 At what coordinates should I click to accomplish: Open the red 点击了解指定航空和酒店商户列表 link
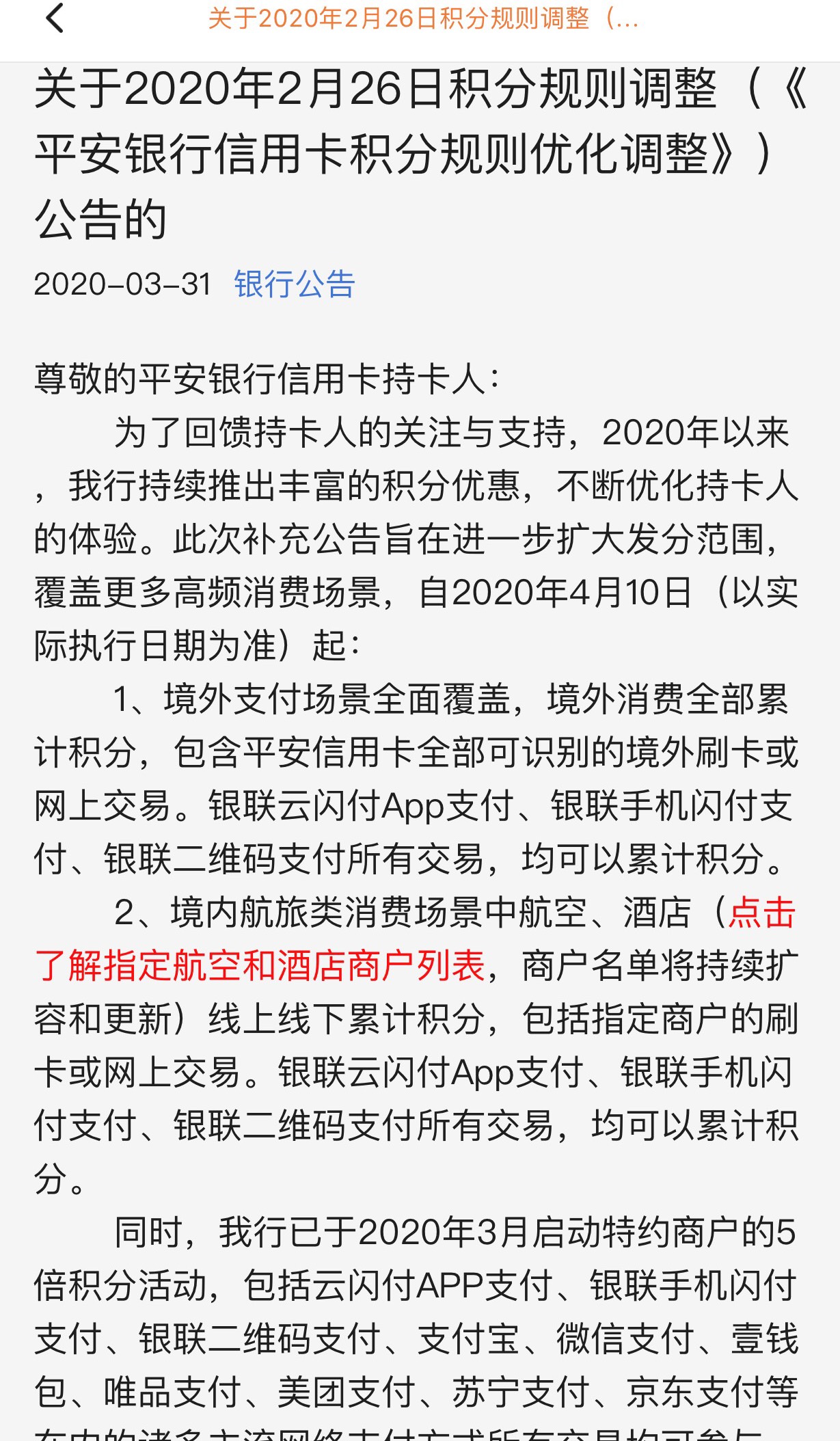(260, 966)
